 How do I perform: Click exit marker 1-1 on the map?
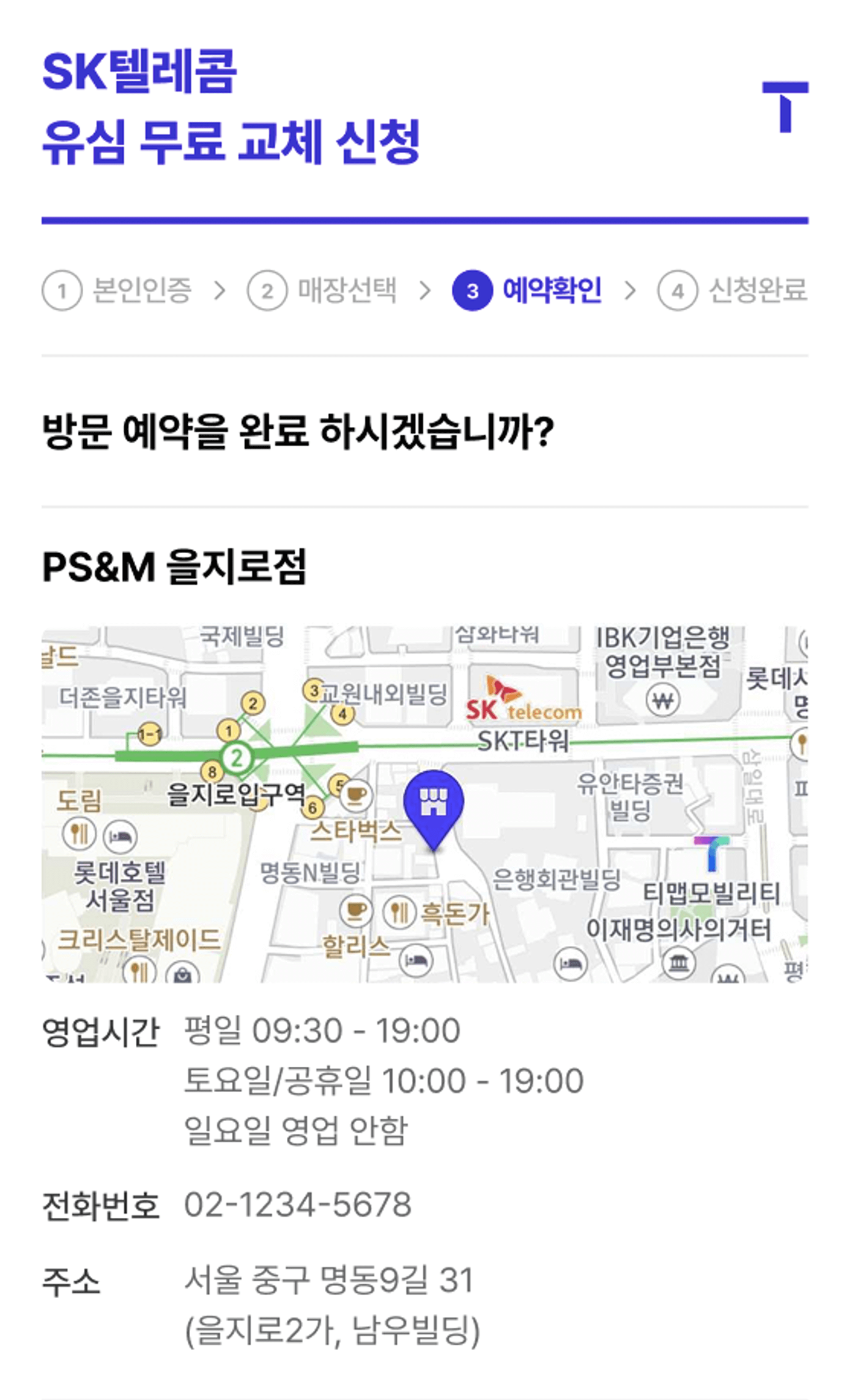click(x=150, y=733)
